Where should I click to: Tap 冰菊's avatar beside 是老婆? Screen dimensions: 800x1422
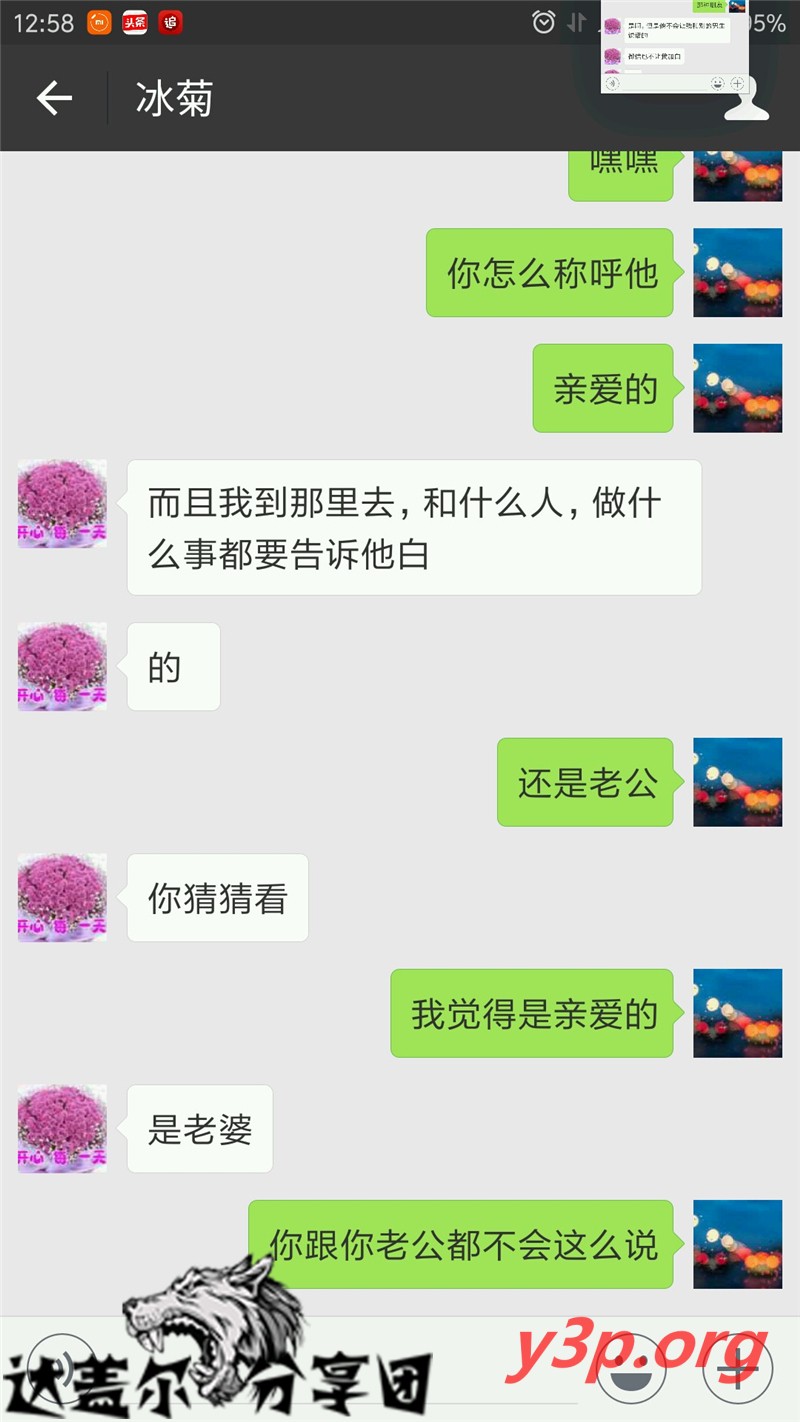[62, 1128]
